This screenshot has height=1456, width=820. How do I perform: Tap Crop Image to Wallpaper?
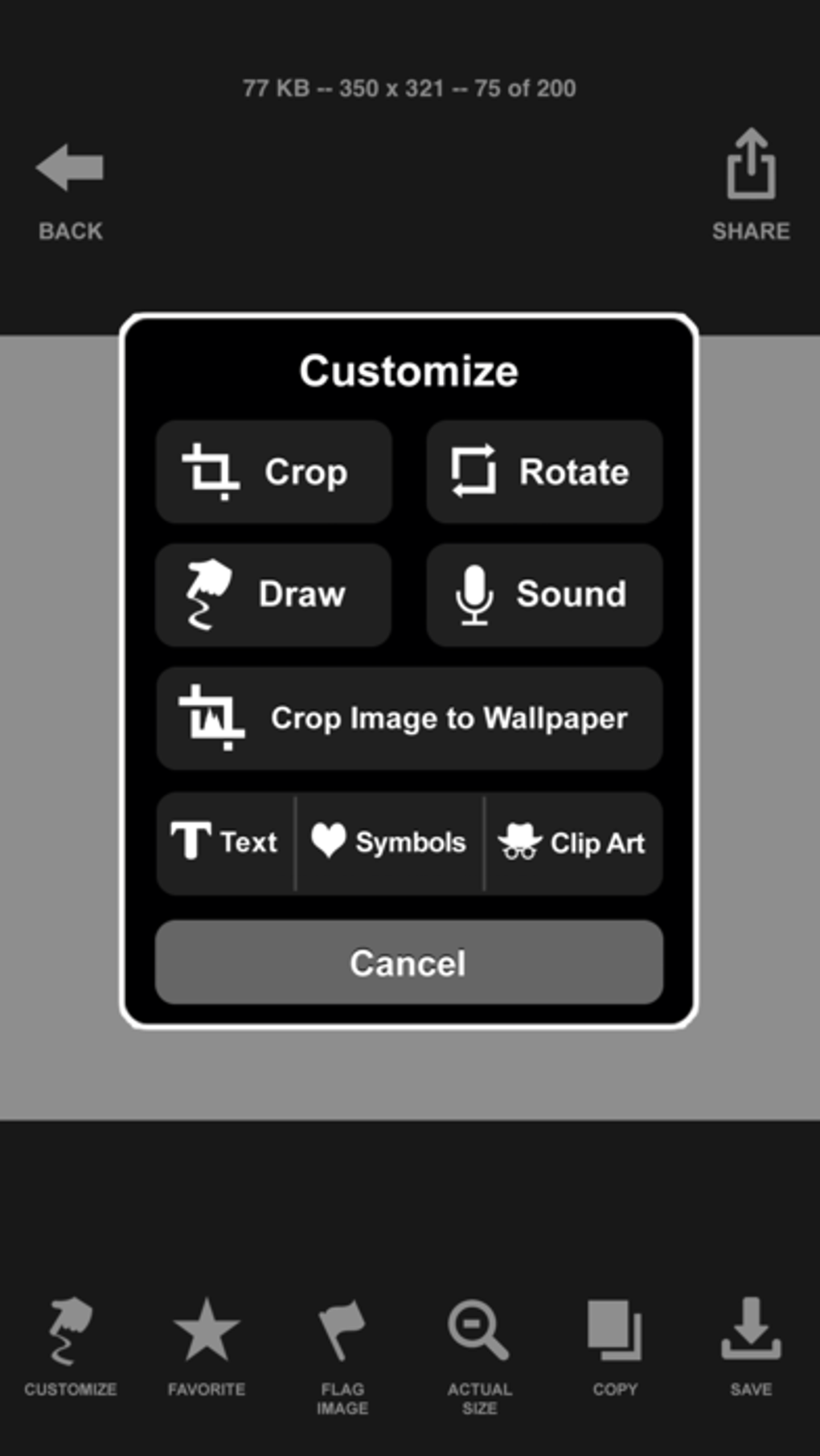coord(409,718)
